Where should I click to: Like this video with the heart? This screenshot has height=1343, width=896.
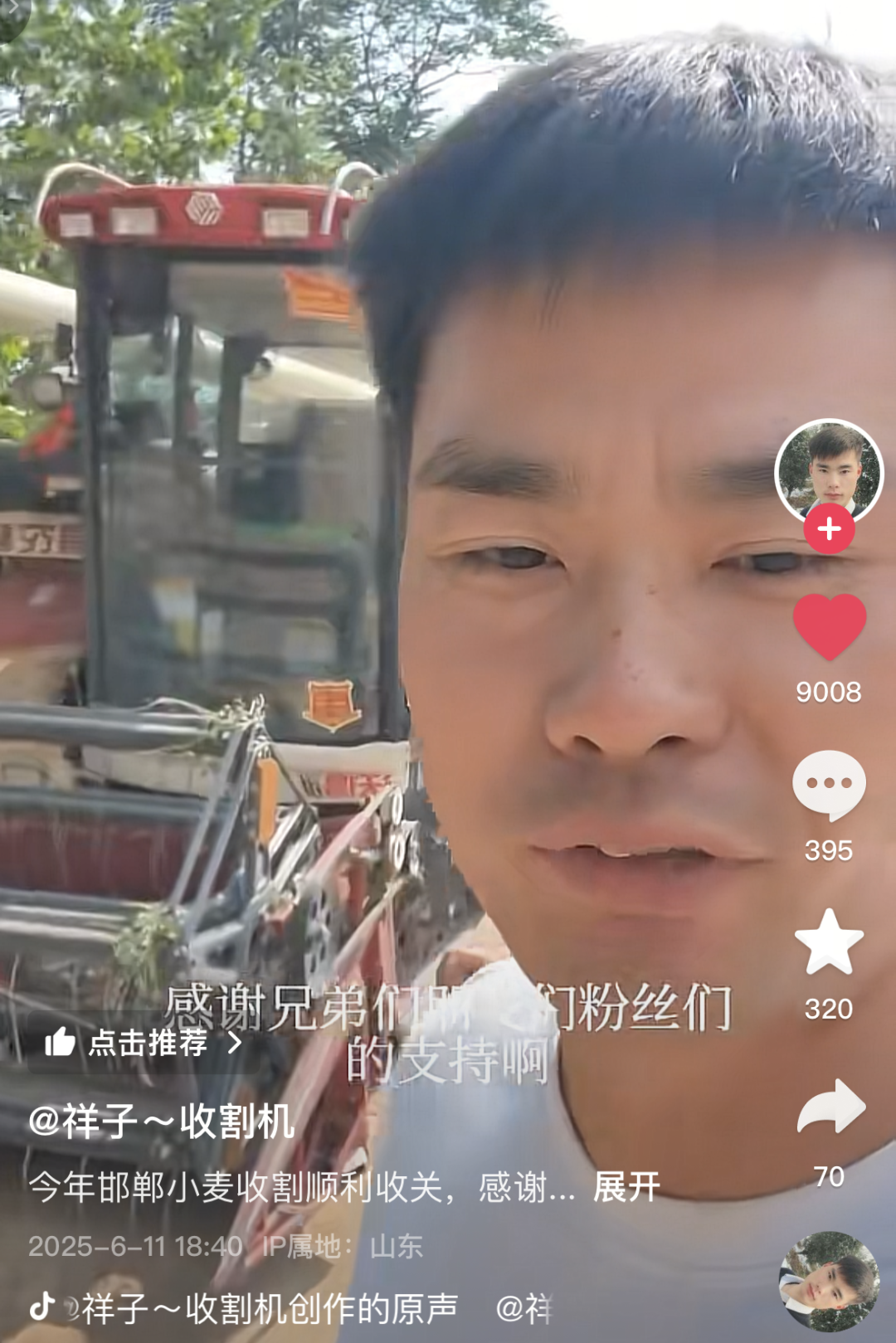(x=829, y=626)
